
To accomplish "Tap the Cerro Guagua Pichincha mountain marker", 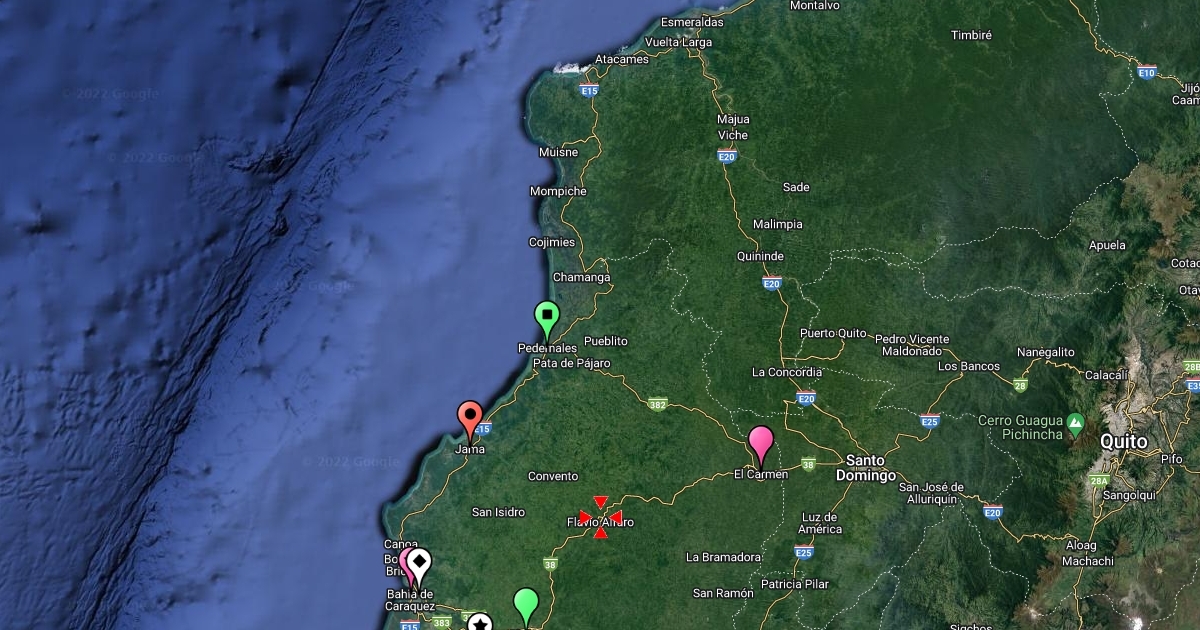I will (x=1075, y=422).
